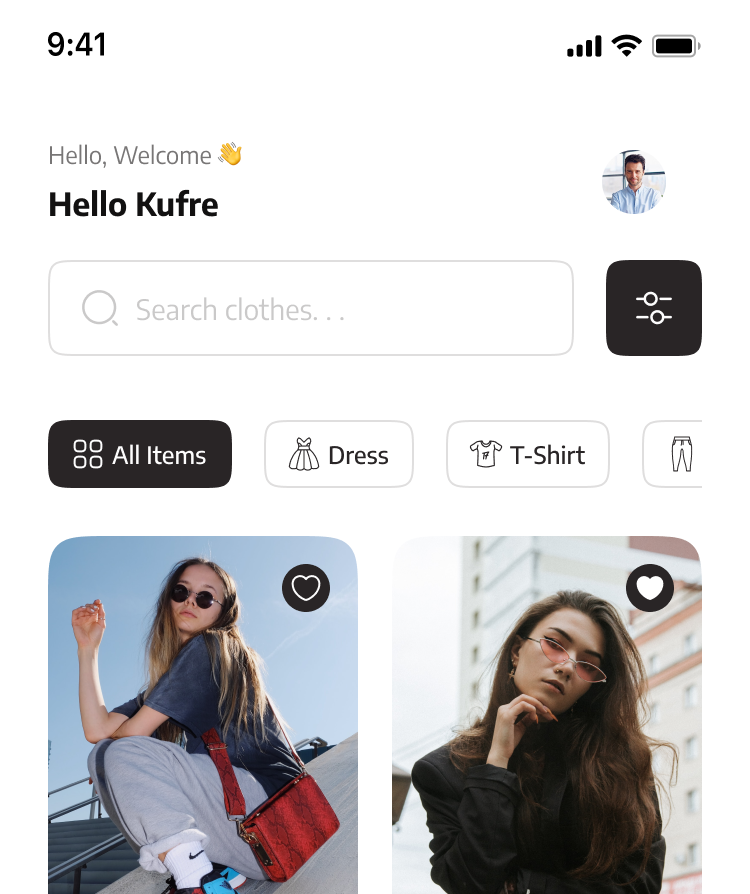Tap the Search clothes field
This screenshot has height=894, width=750.
tap(310, 309)
